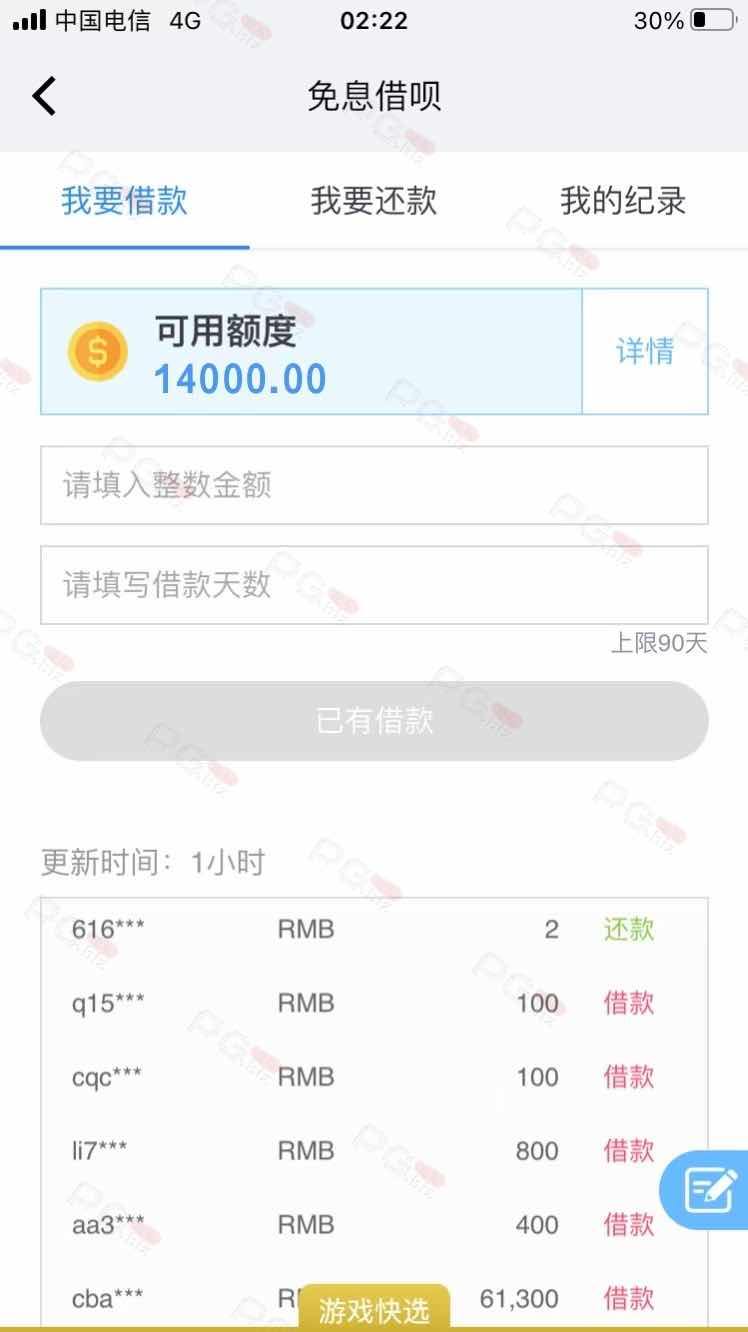Switch to the 我要还款 tab
The width and height of the screenshot is (748, 1332).
tap(374, 201)
